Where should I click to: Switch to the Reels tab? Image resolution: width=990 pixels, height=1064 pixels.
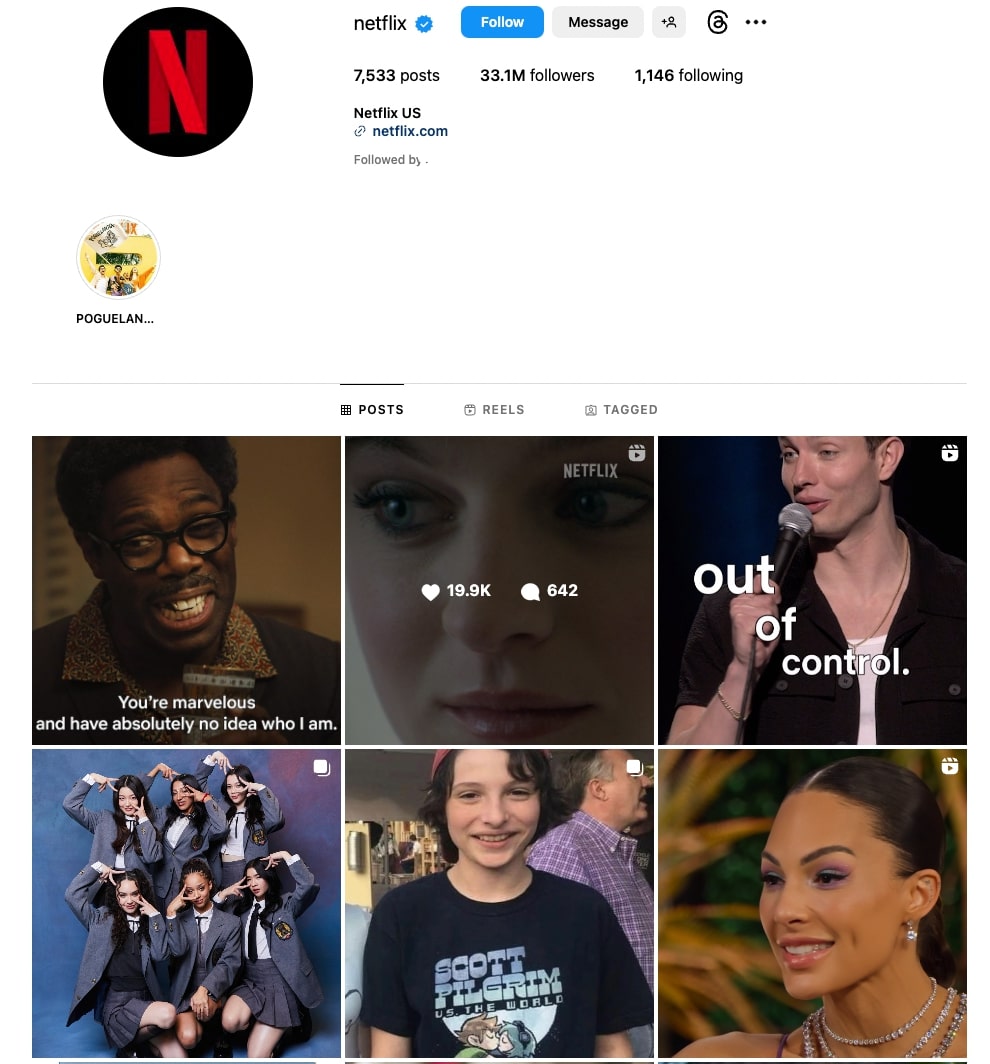tap(494, 410)
